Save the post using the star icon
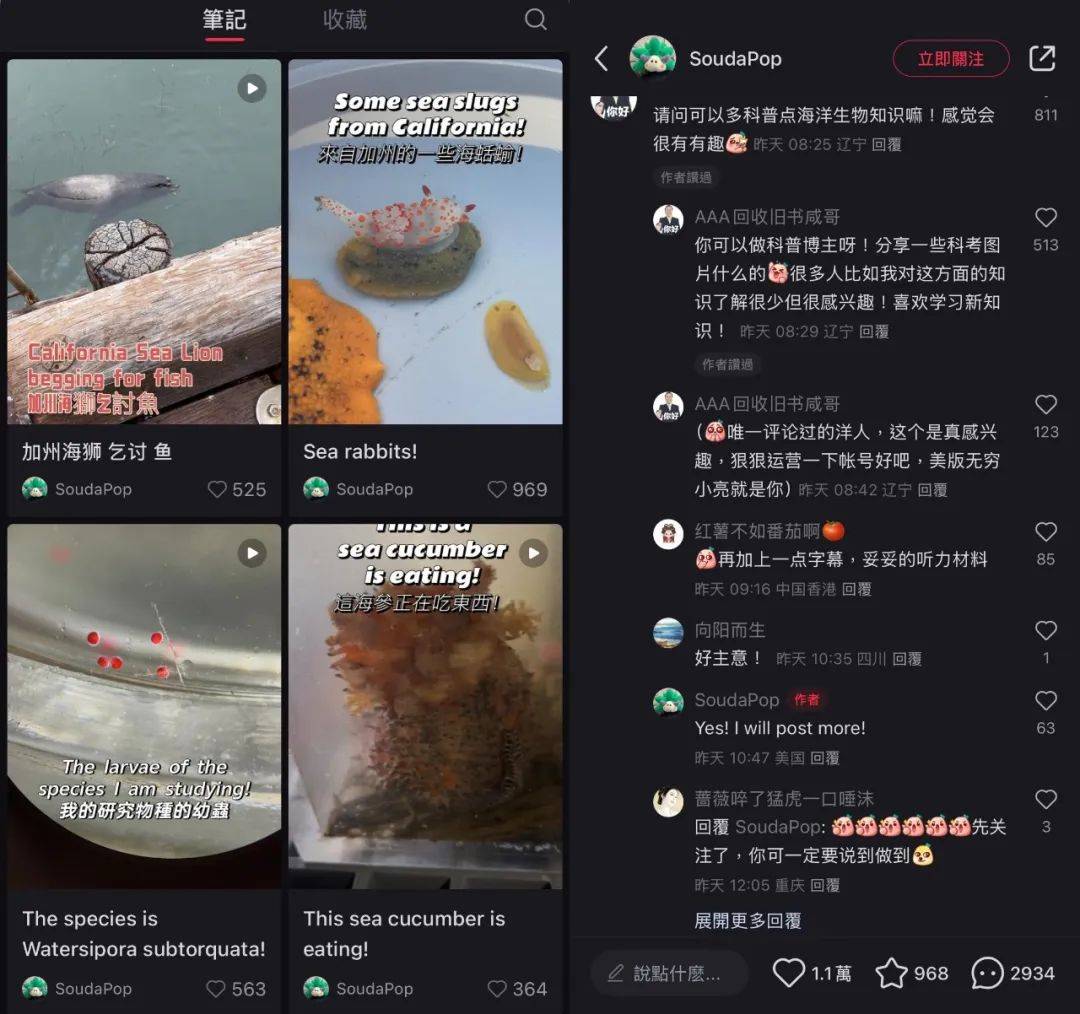The height and width of the screenshot is (1014, 1080). (x=891, y=973)
